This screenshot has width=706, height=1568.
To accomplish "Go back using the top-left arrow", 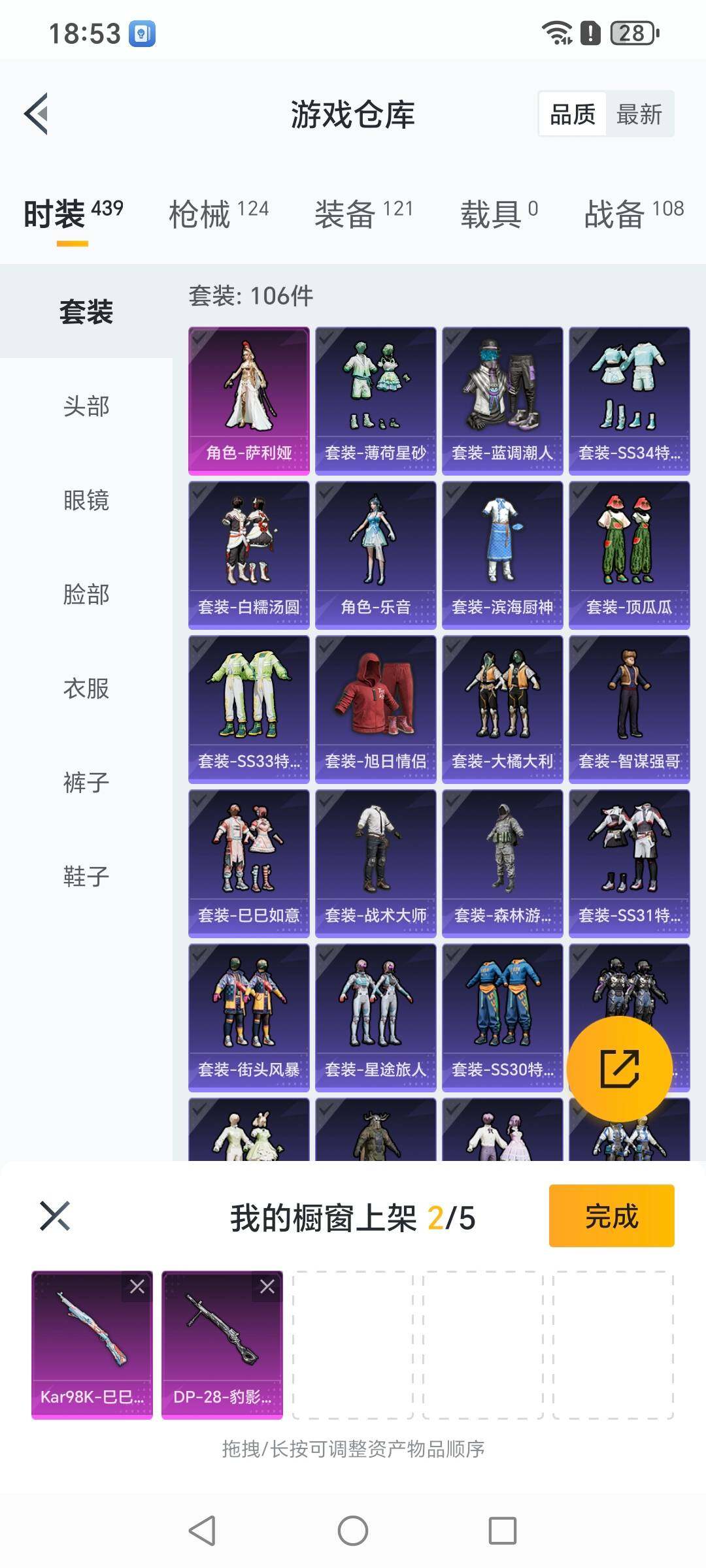I will coord(37,114).
